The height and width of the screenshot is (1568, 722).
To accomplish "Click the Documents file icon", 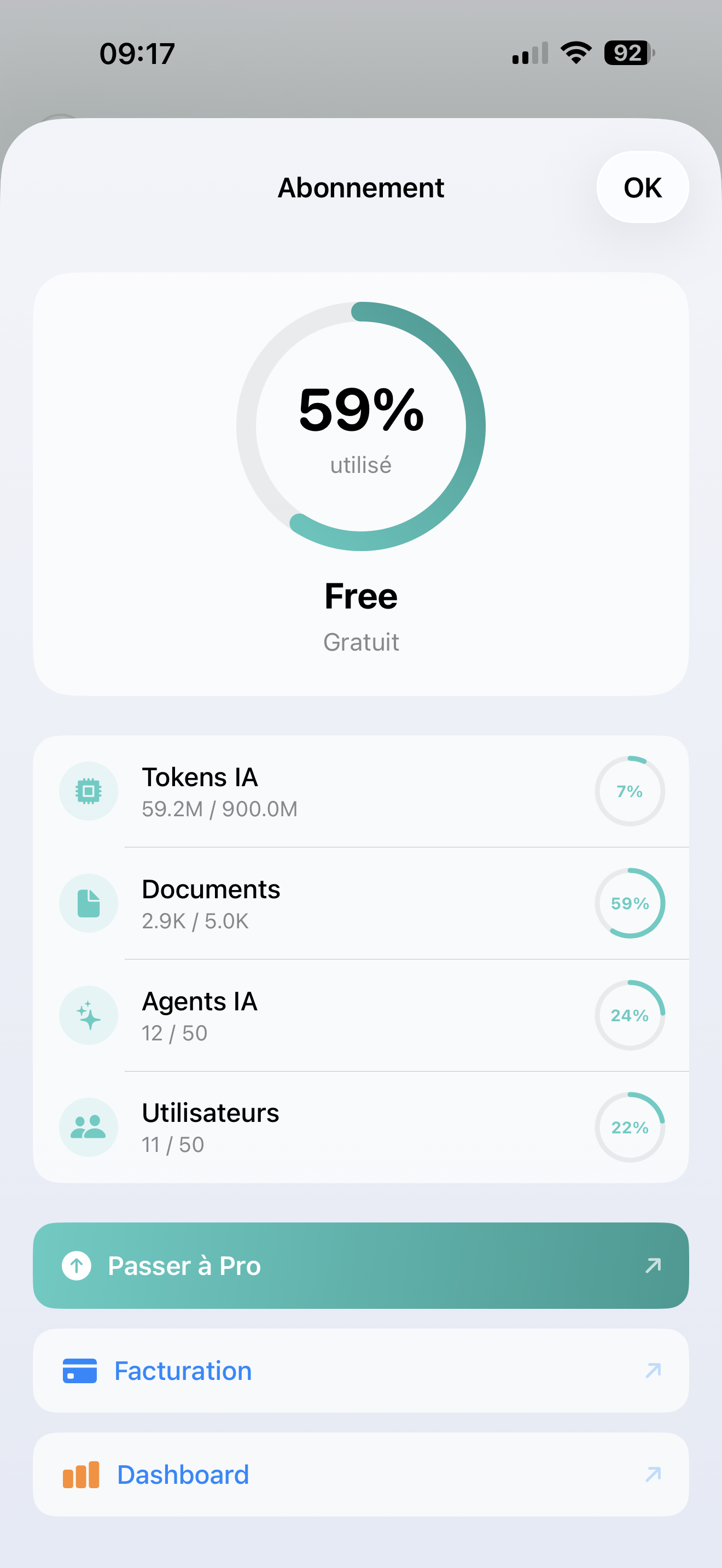I will coord(88,903).
